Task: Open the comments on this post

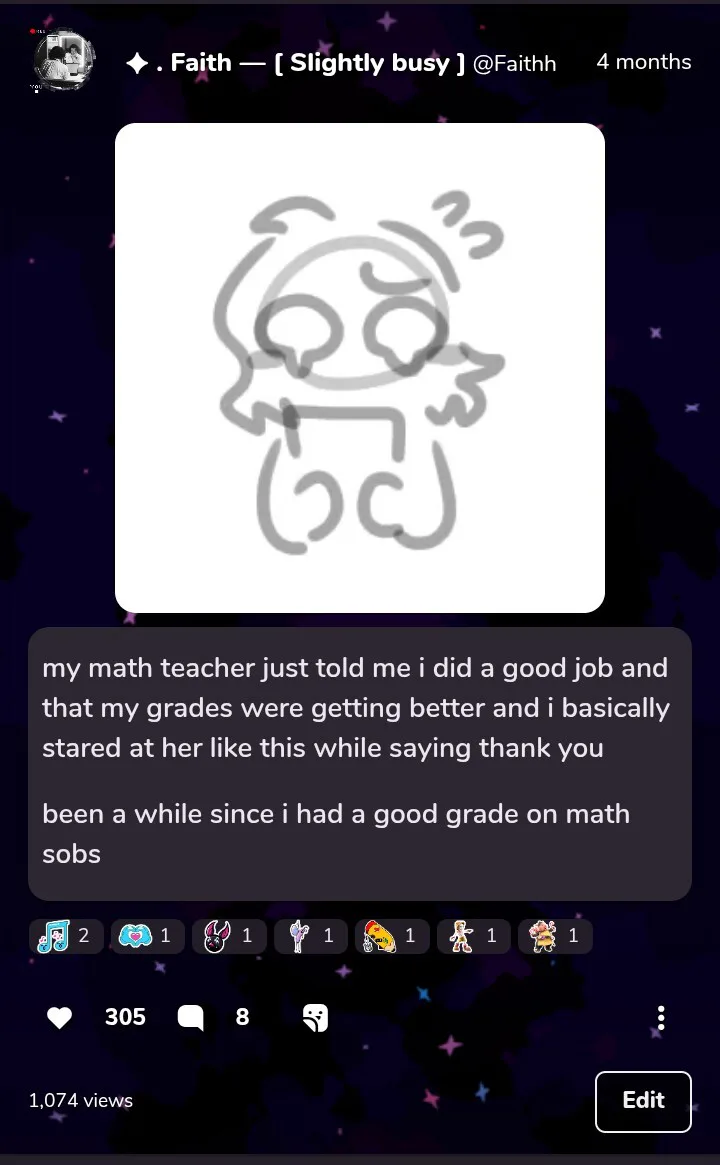Action: click(x=190, y=1018)
